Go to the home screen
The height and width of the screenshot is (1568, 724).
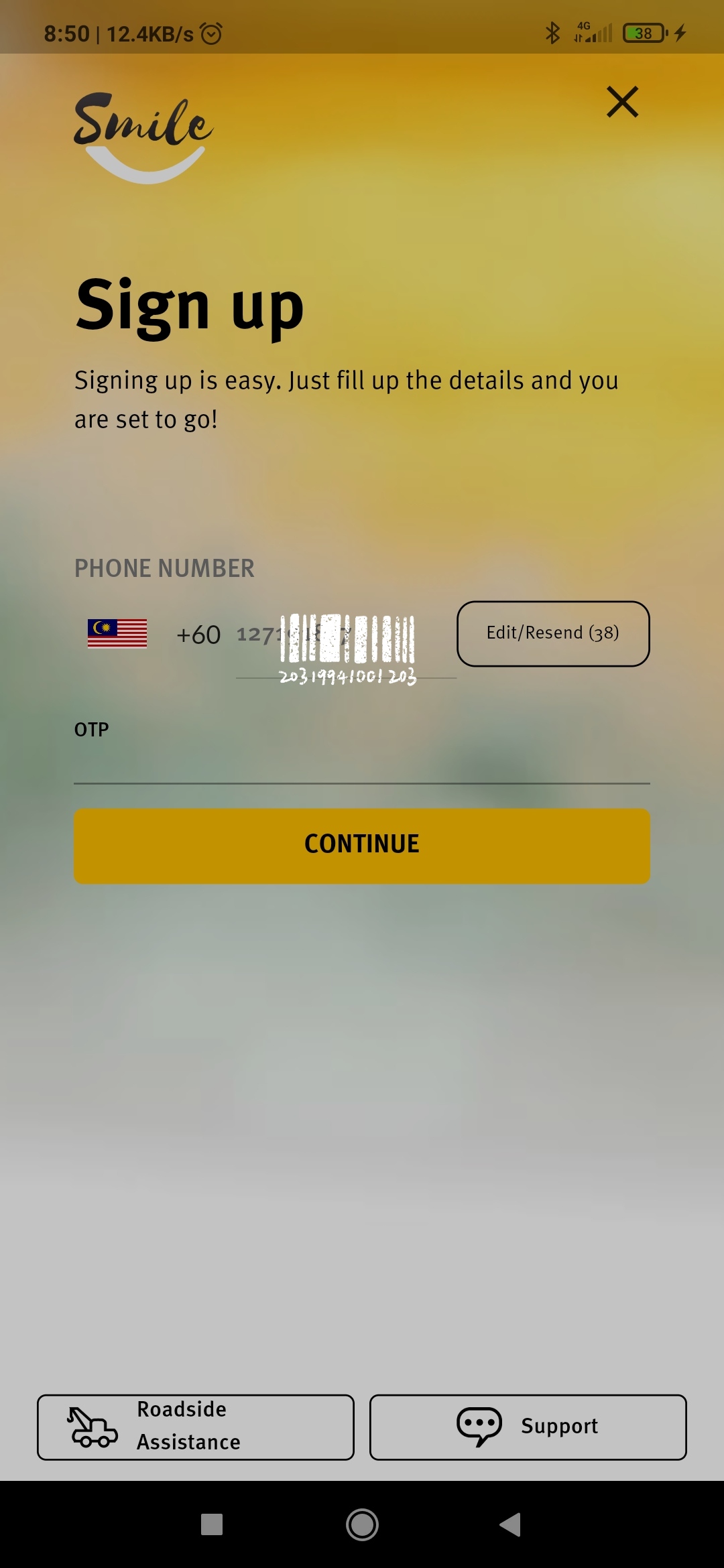[362, 1524]
